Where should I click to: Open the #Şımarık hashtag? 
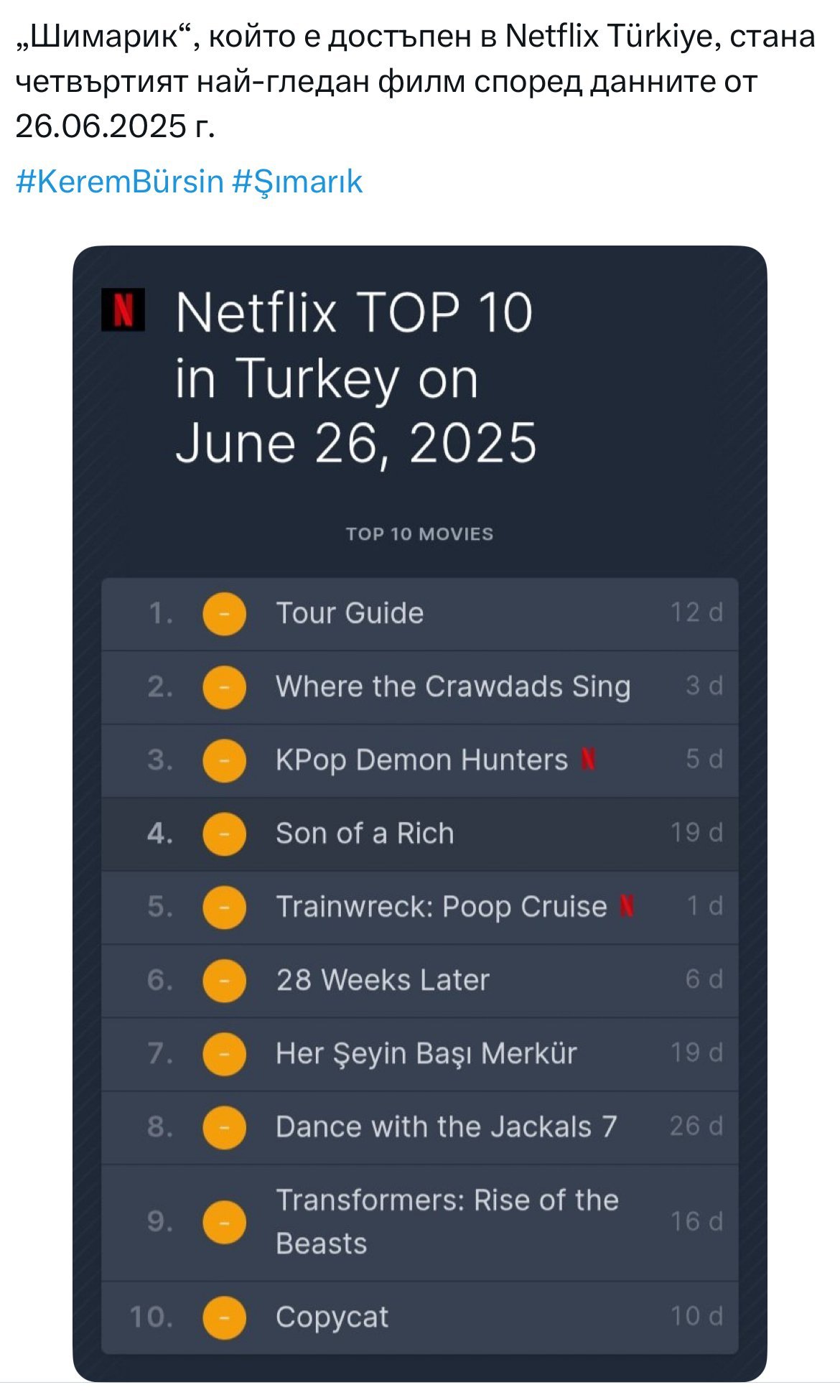tap(297, 182)
